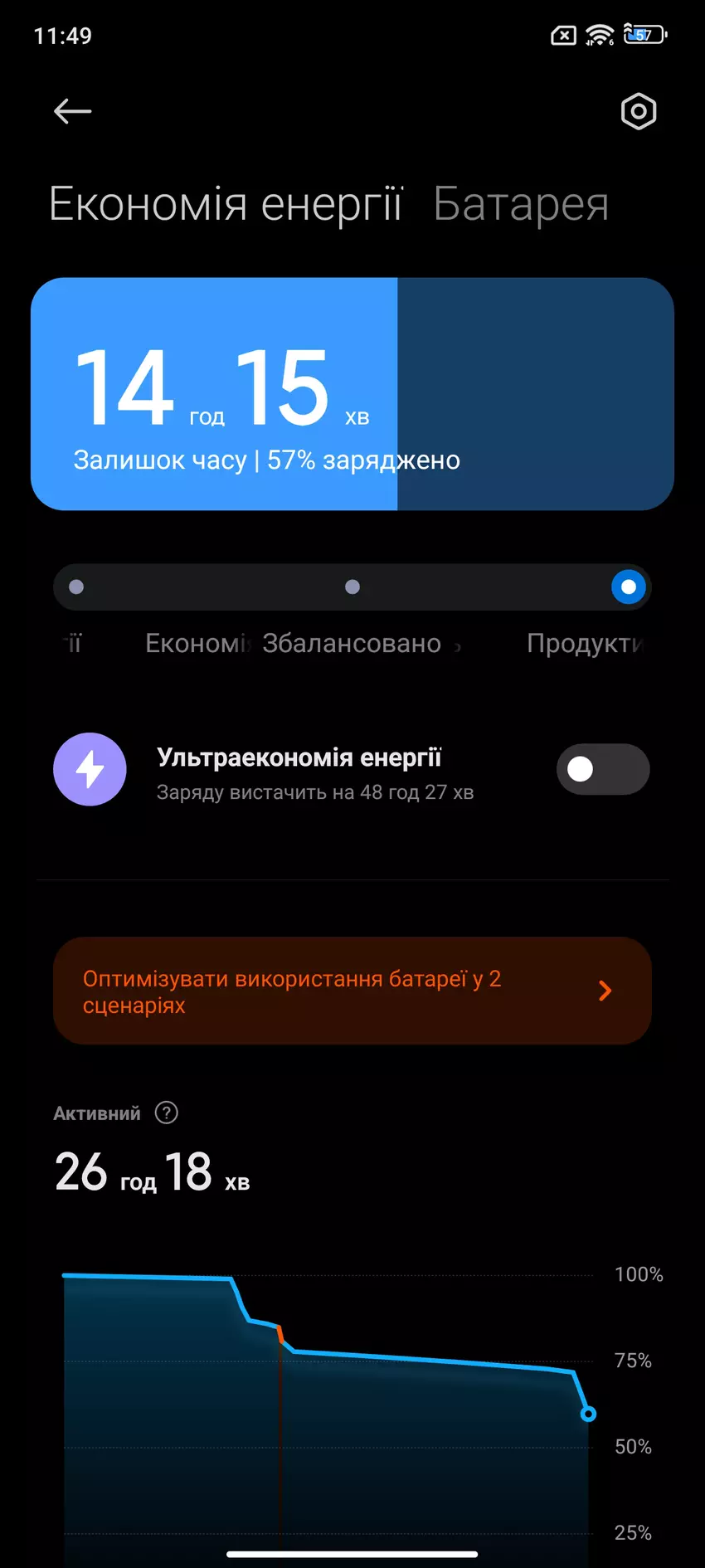Open the help icon next to Активний
Screen dimensions: 705x1568
[167, 1113]
